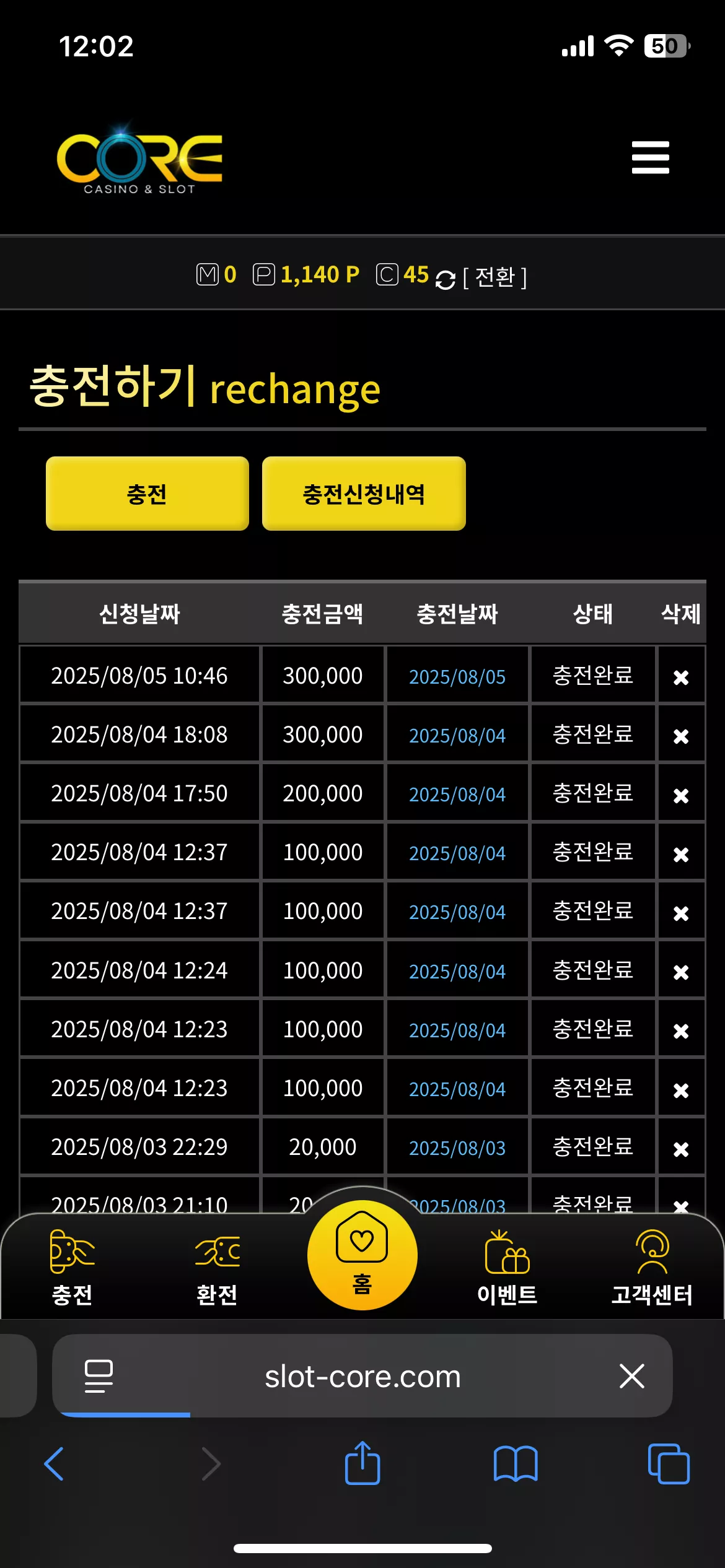Go back in the browser
Screen dimensions: 725x1568
point(55,1464)
